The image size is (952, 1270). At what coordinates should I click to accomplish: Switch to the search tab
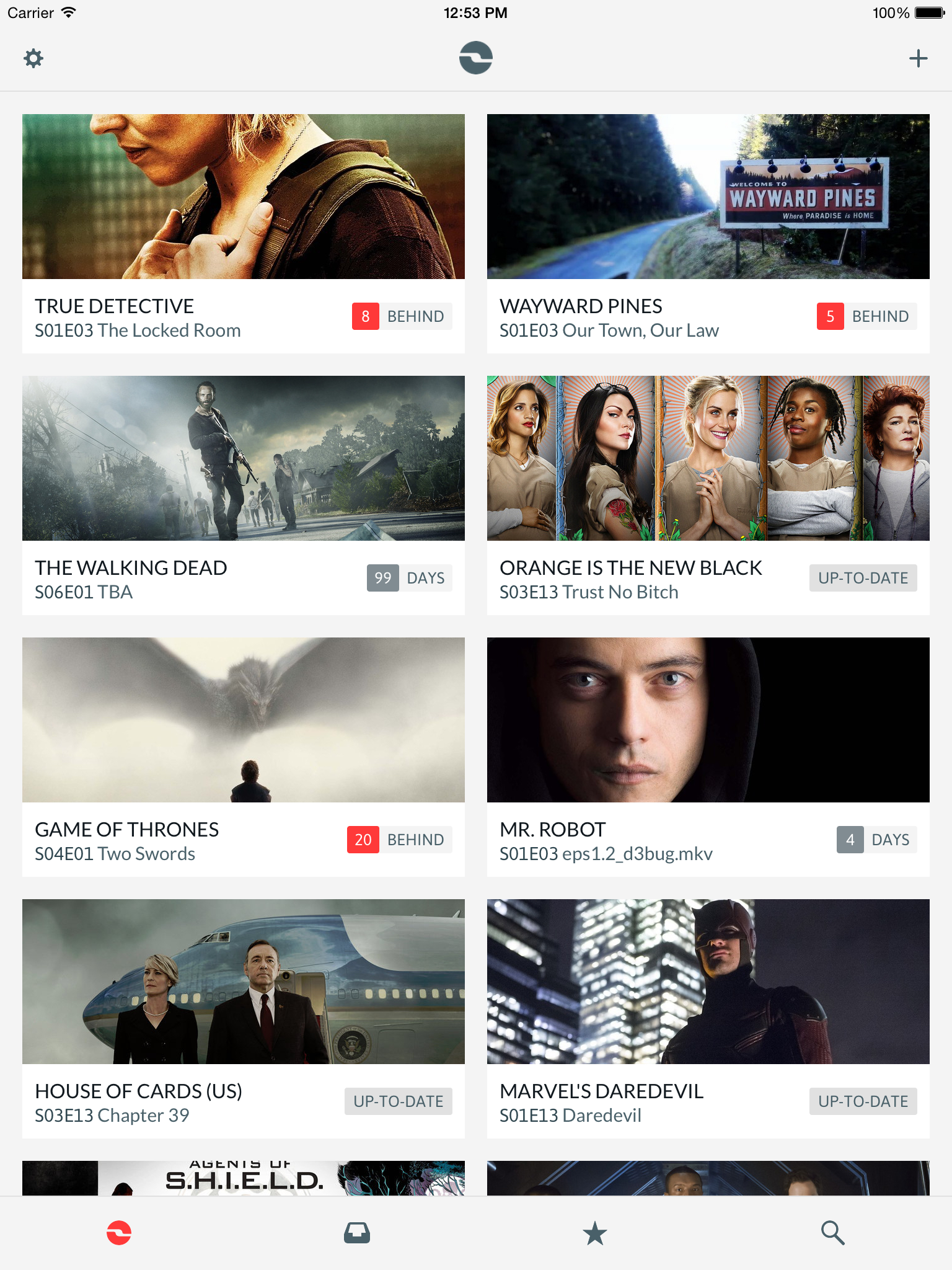point(832,1233)
